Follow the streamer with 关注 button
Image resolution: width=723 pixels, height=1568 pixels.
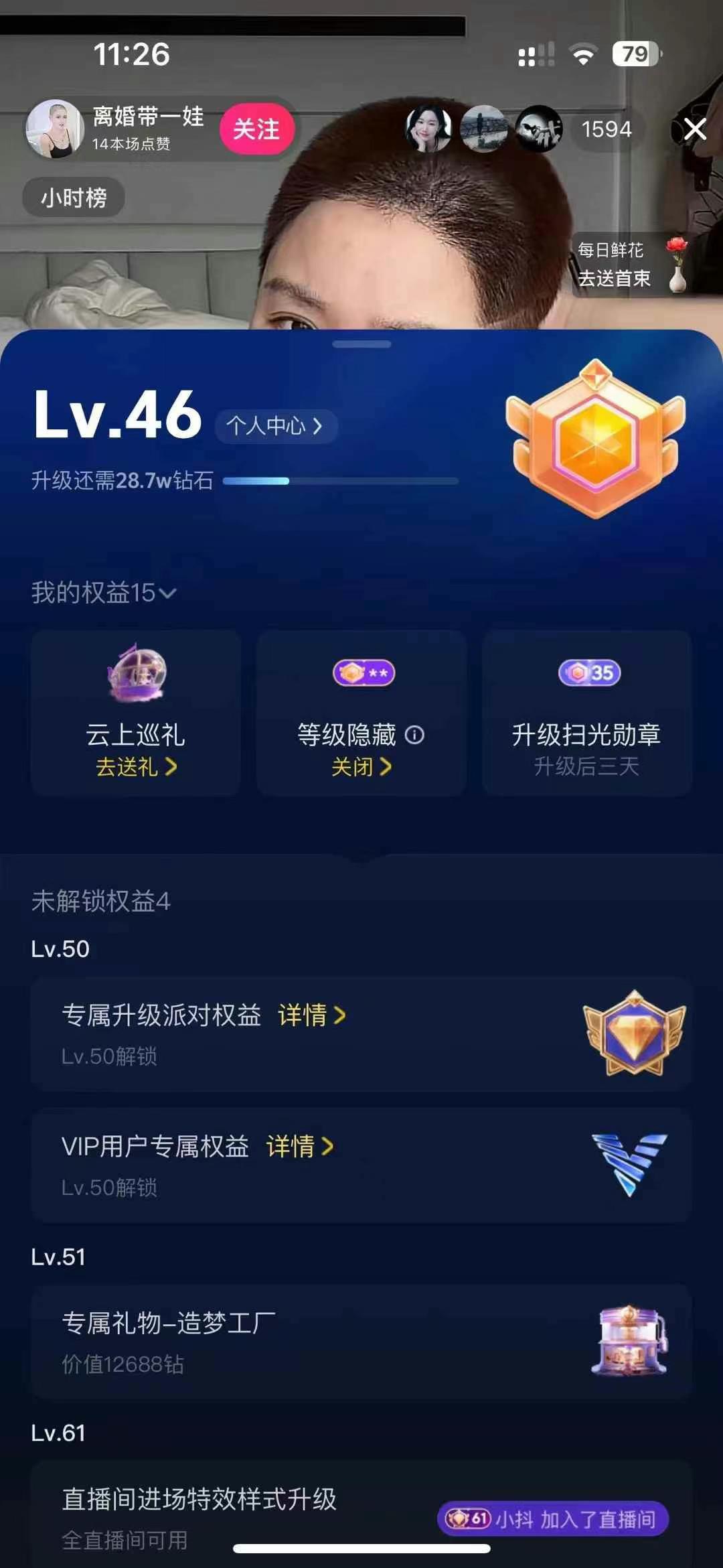click(256, 129)
